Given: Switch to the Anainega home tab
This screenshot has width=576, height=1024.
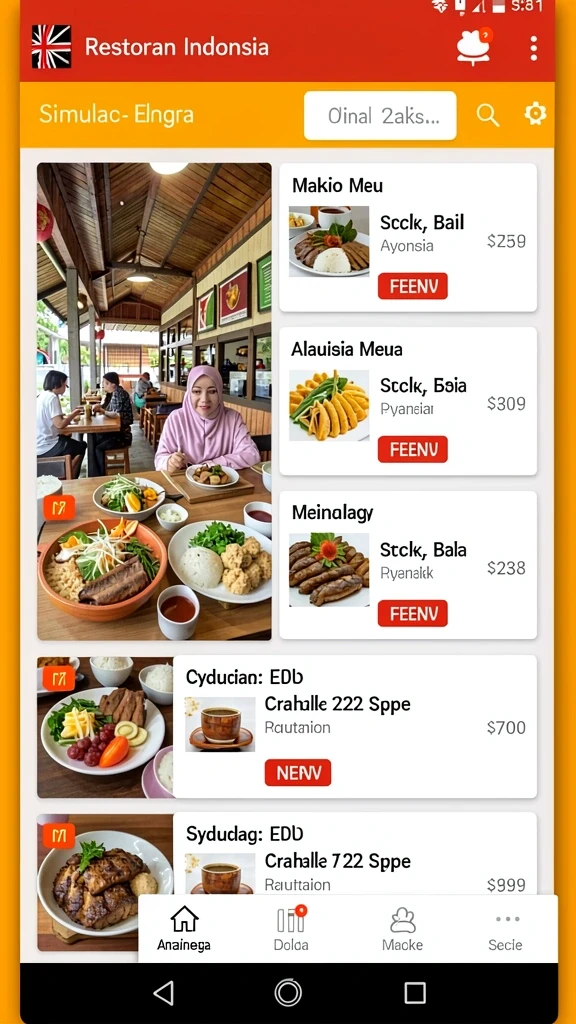Looking at the screenshot, I should point(184,928).
